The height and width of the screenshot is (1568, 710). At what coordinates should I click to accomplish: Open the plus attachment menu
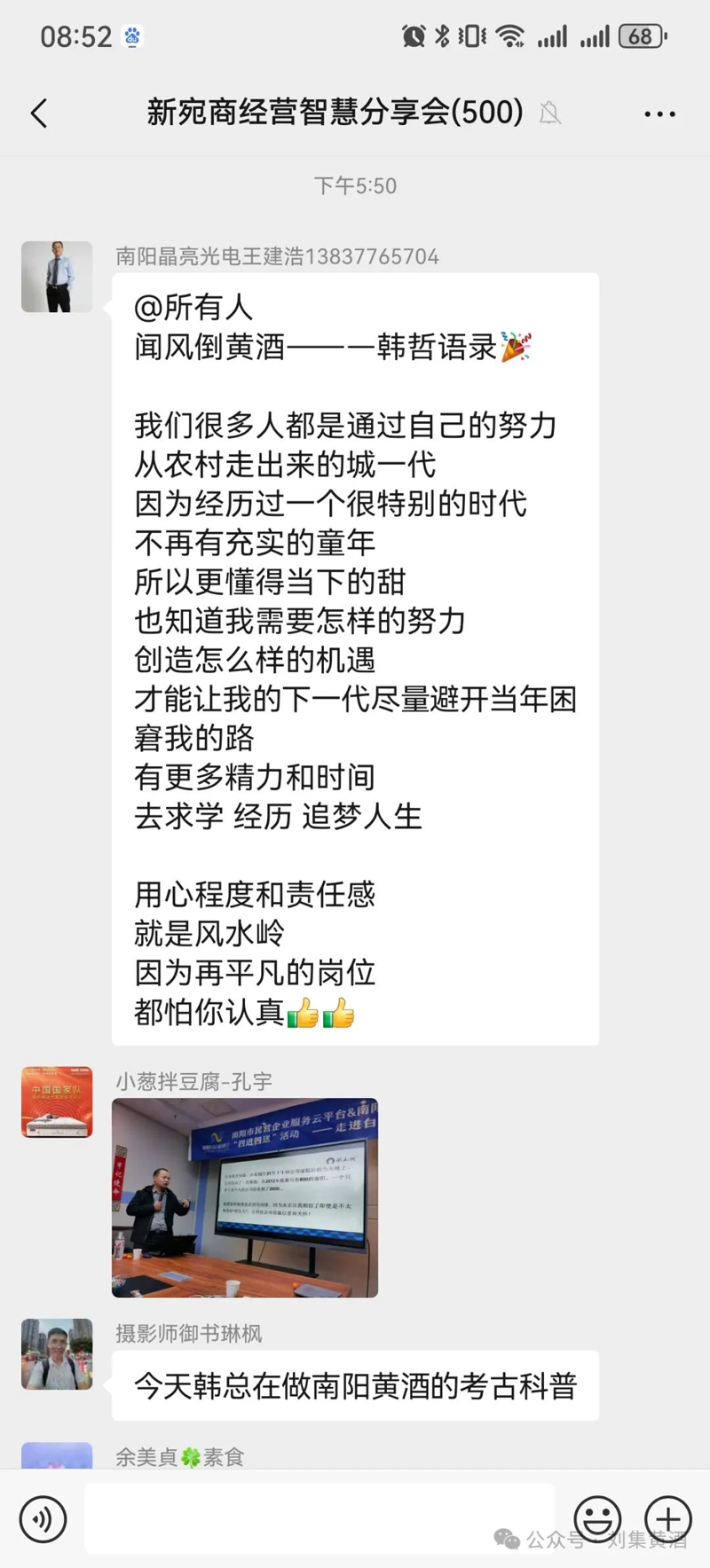[x=667, y=1518]
